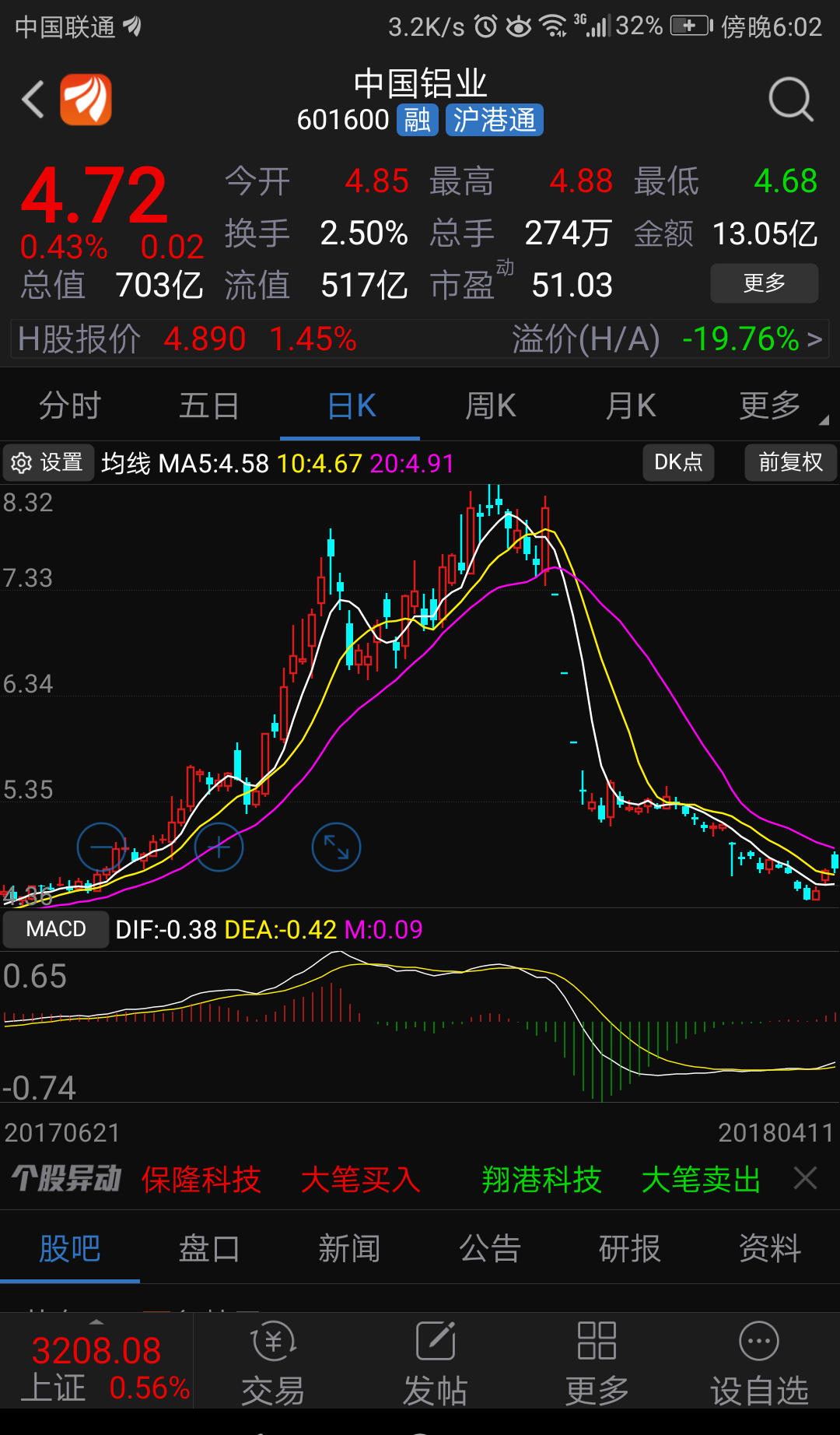Switch to the 分时 chart tab

tap(70, 406)
